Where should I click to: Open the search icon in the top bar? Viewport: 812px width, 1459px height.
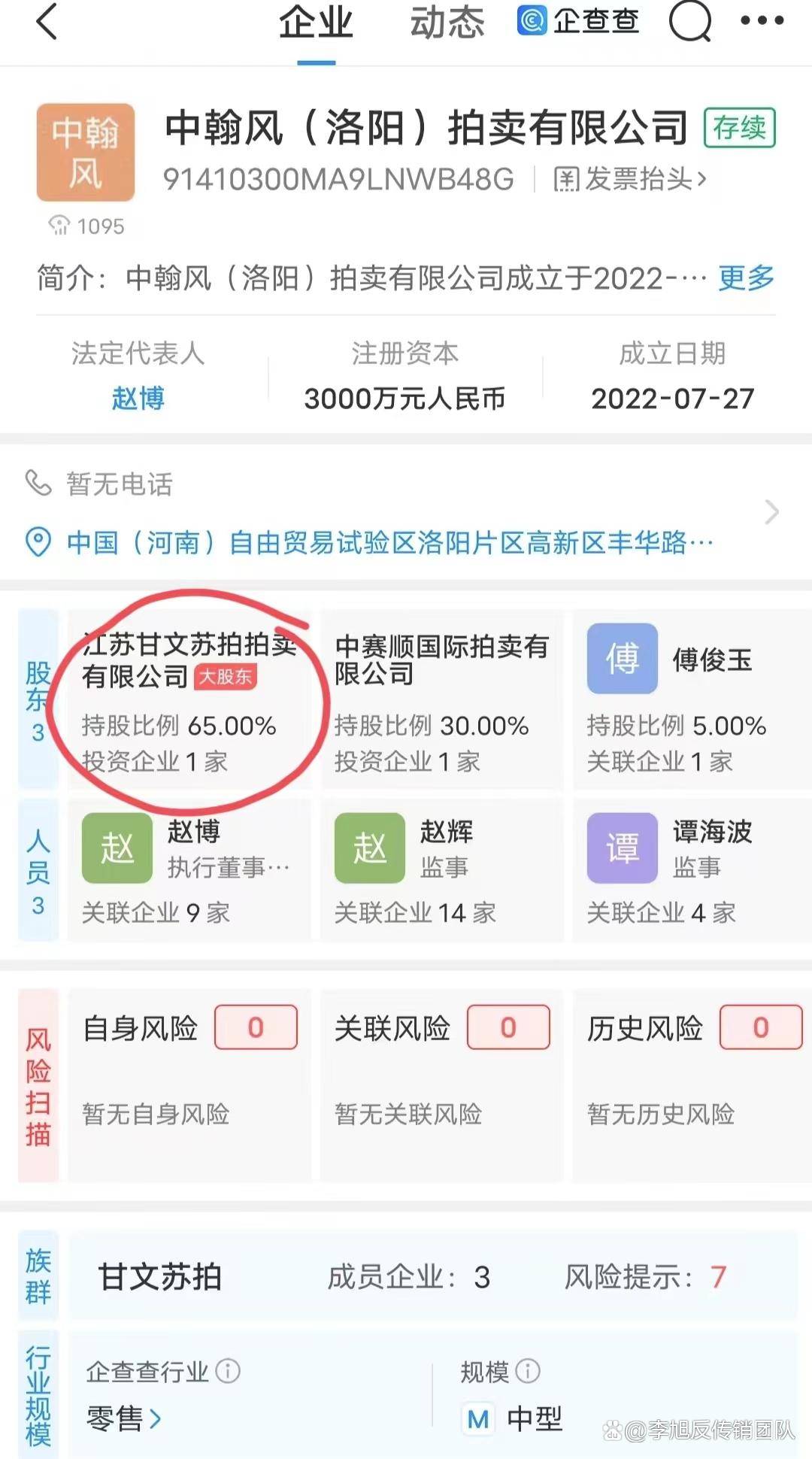tap(689, 22)
